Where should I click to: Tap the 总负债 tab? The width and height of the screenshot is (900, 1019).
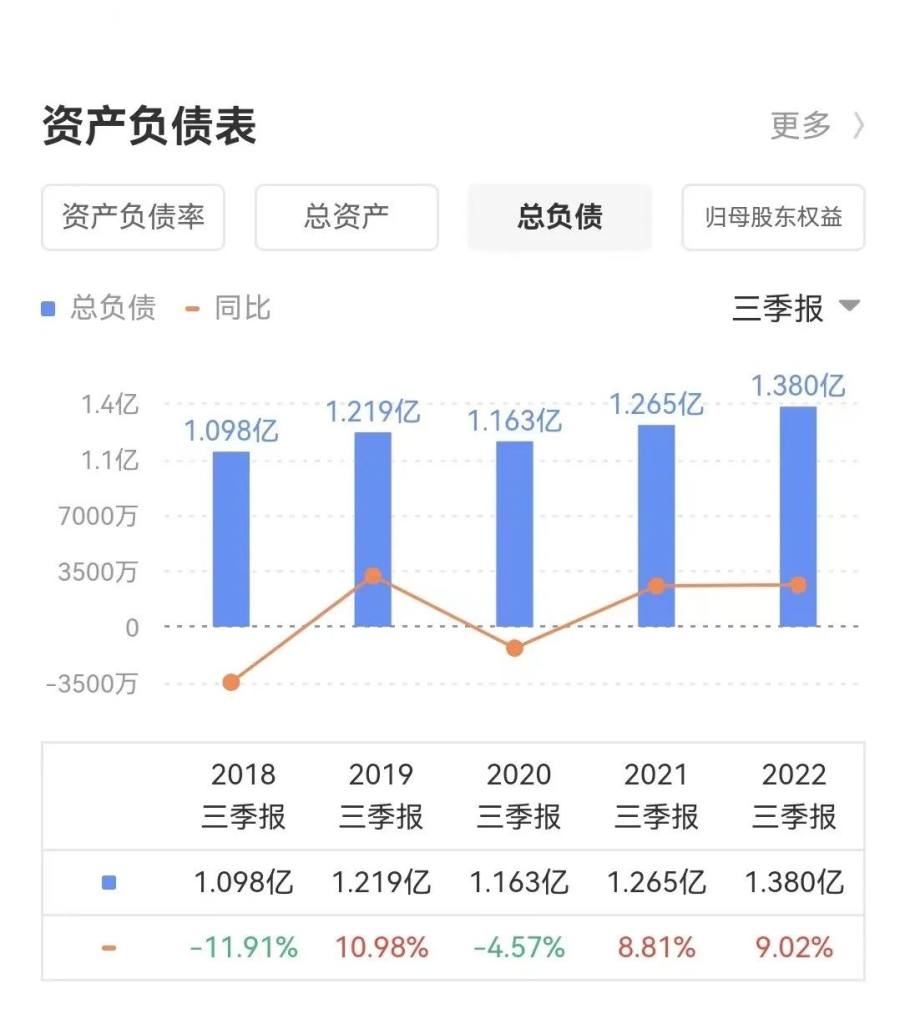(x=559, y=217)
